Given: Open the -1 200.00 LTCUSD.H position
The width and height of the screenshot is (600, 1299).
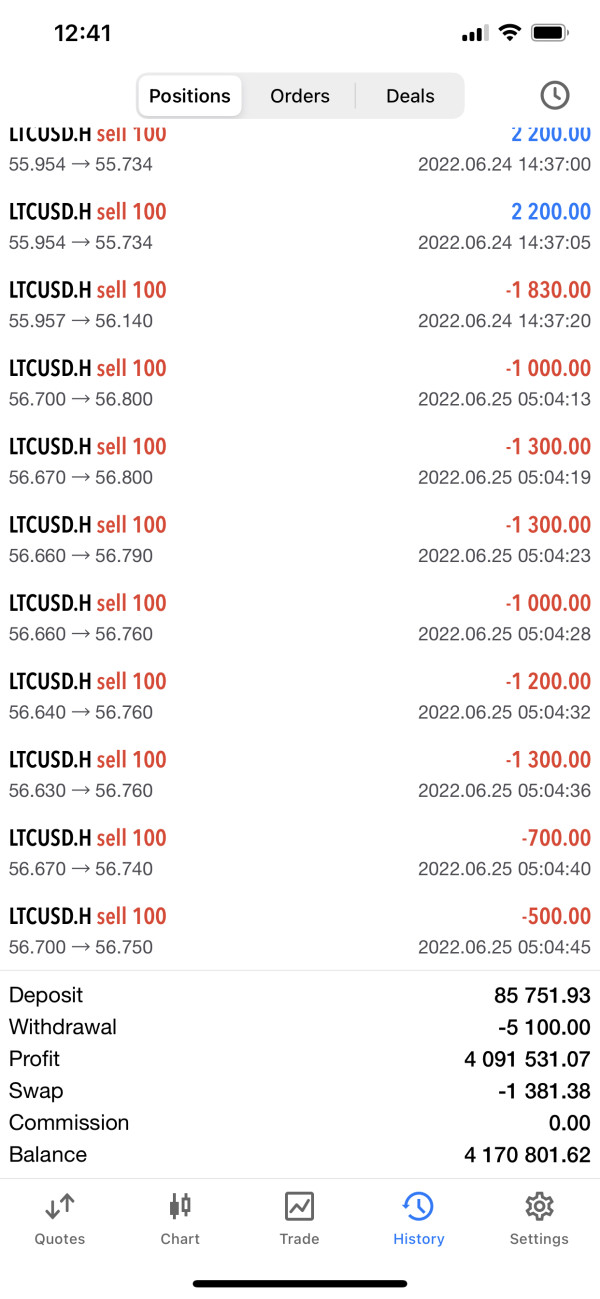Looking at the screenshot, I should click(300, 696).
